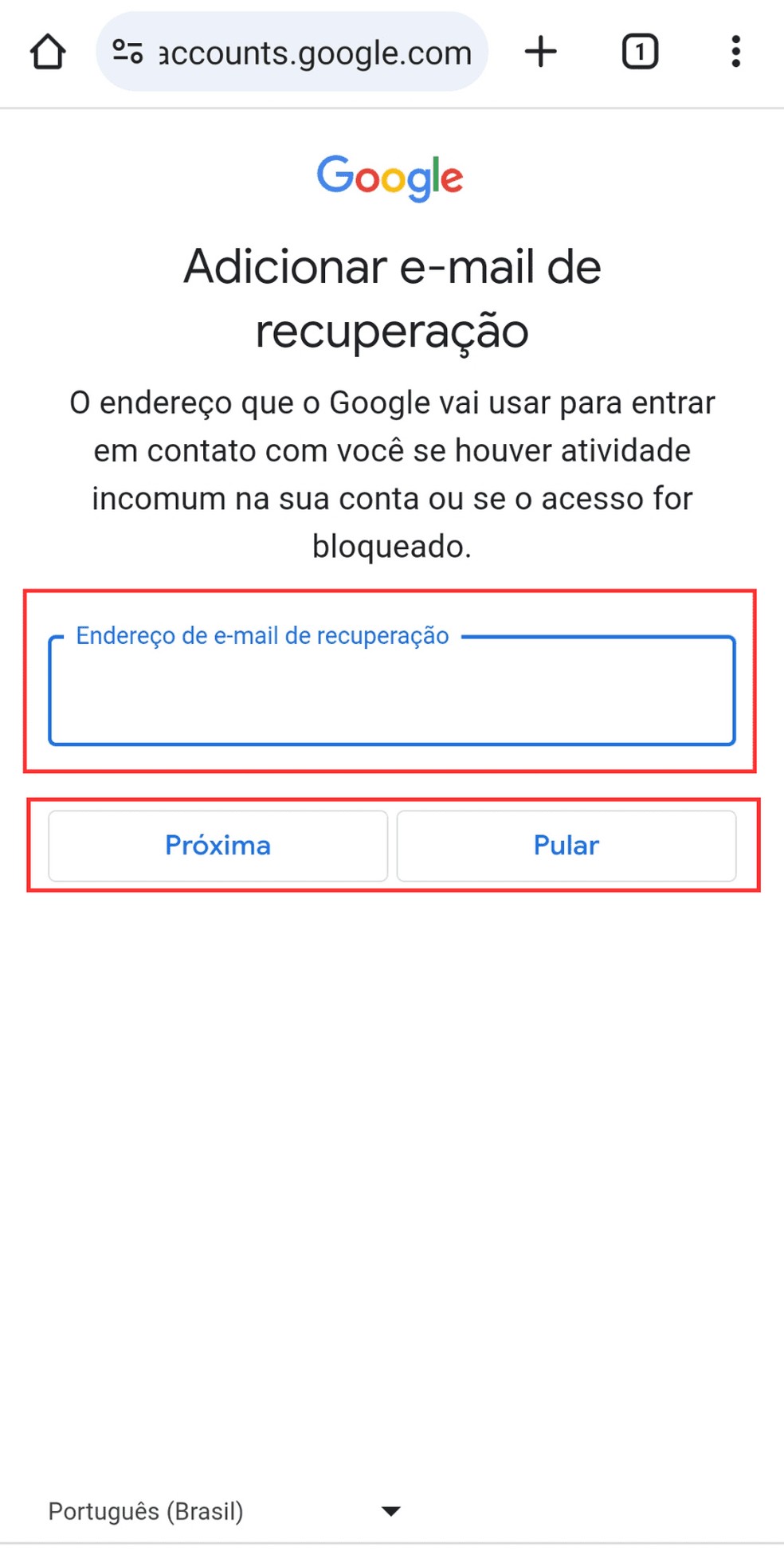784x1551 pixels.
Task: Open the Chrome three-dot menu
Action: pyautogui.click(x=735, y=51)
